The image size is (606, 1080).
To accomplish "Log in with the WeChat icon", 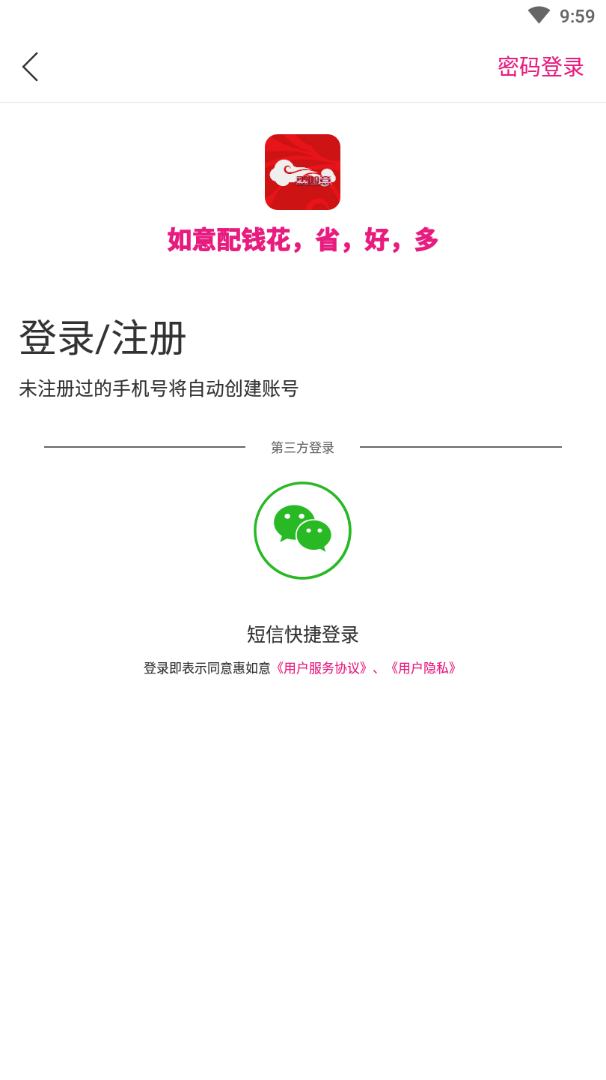I will [x=302, y=530].
